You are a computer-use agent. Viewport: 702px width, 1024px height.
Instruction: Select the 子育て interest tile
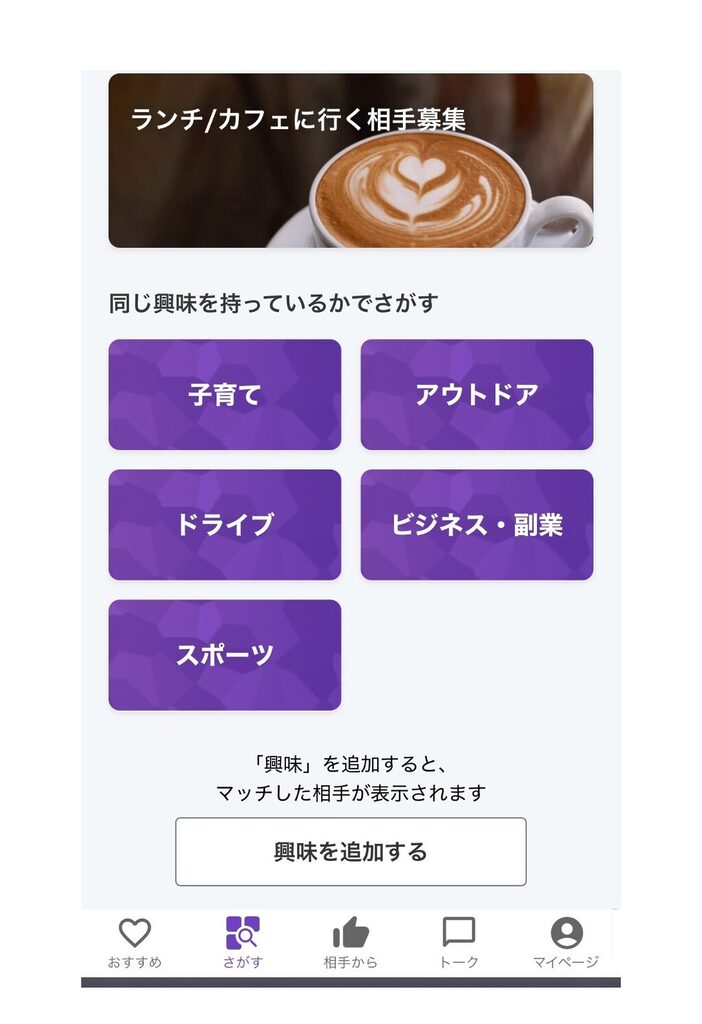pos(224,394)
